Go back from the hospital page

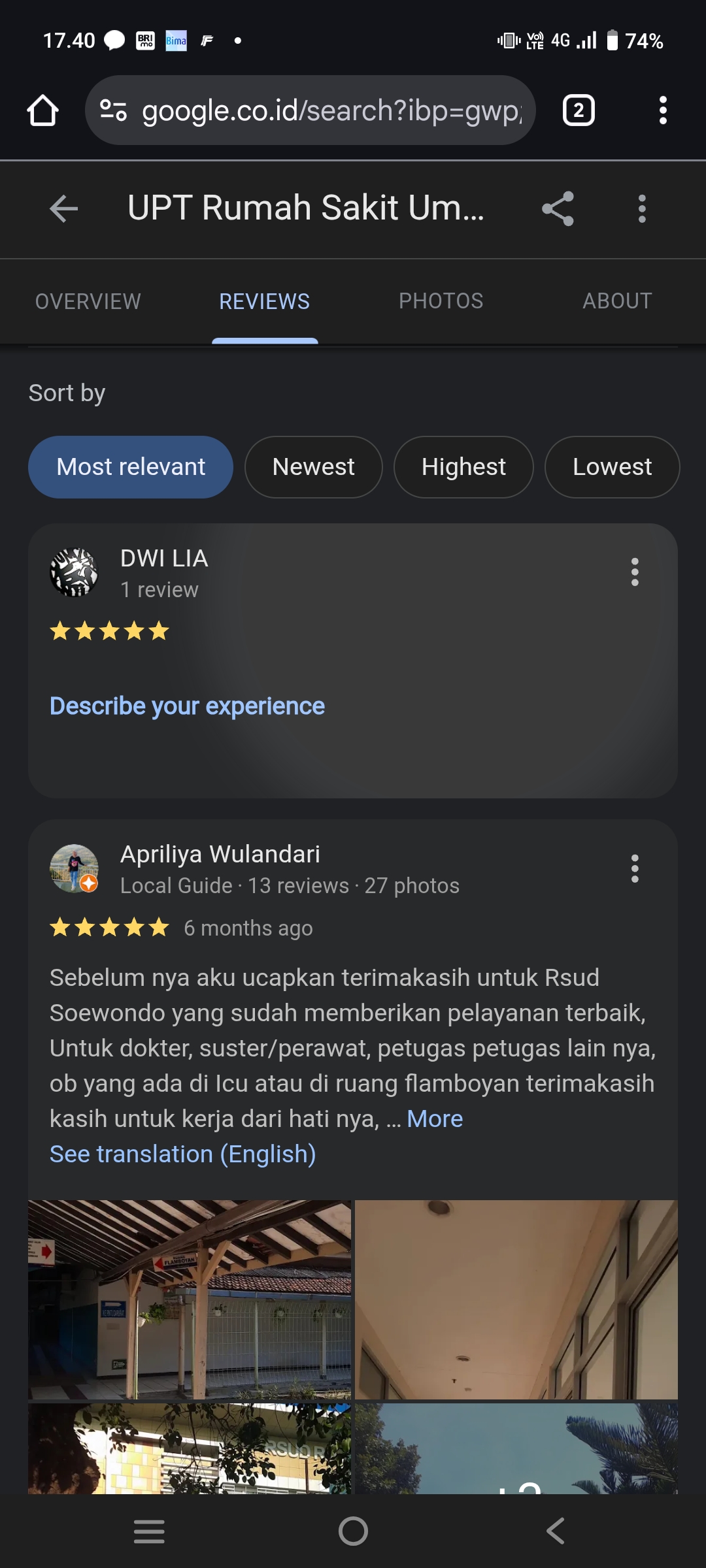63,209
